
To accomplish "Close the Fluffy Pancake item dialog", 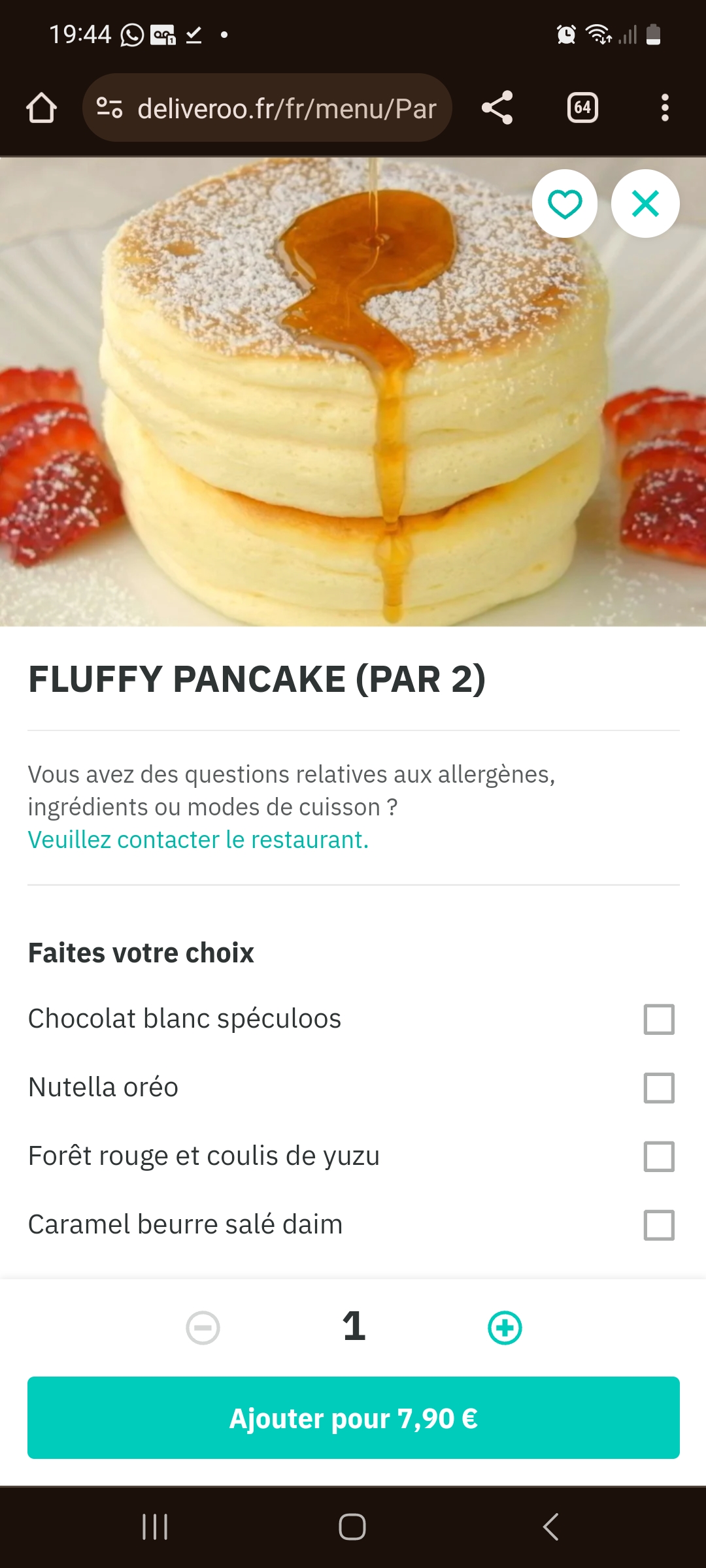I will pos(645,204).
